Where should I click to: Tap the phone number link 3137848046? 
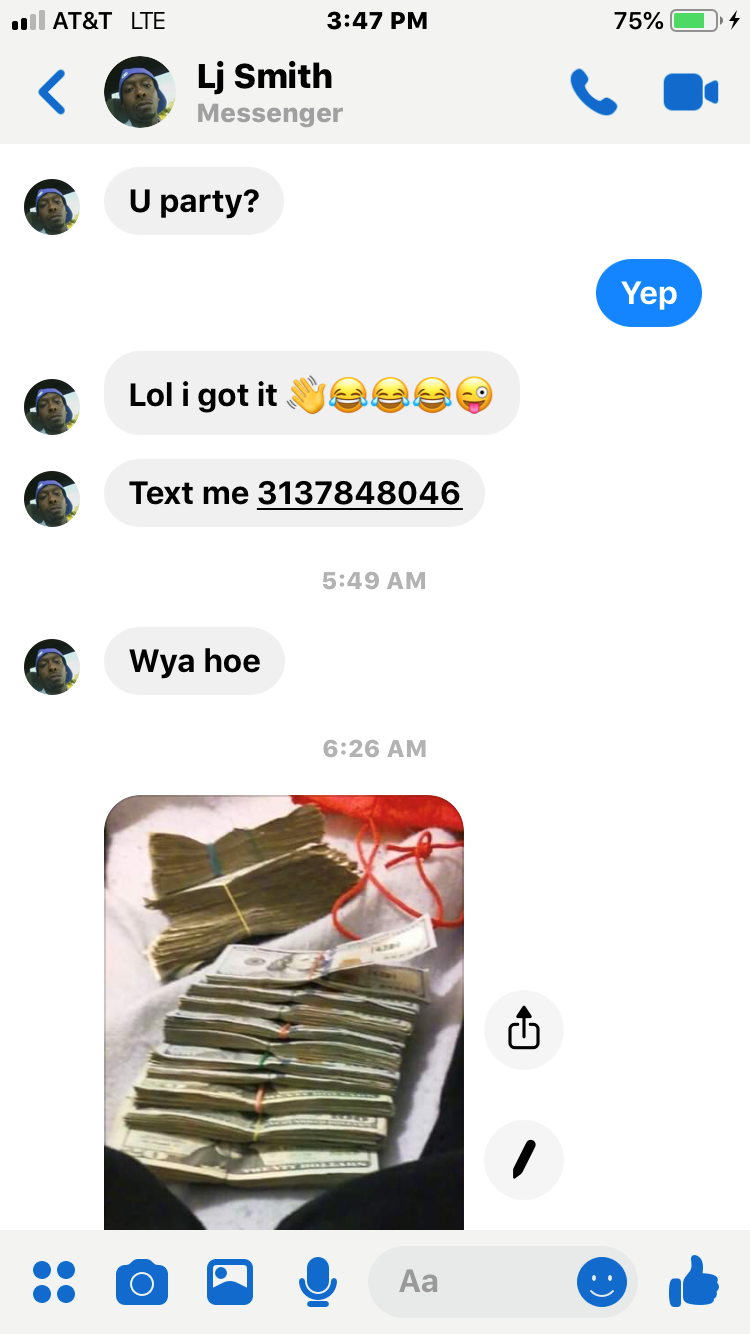[359, 493]
